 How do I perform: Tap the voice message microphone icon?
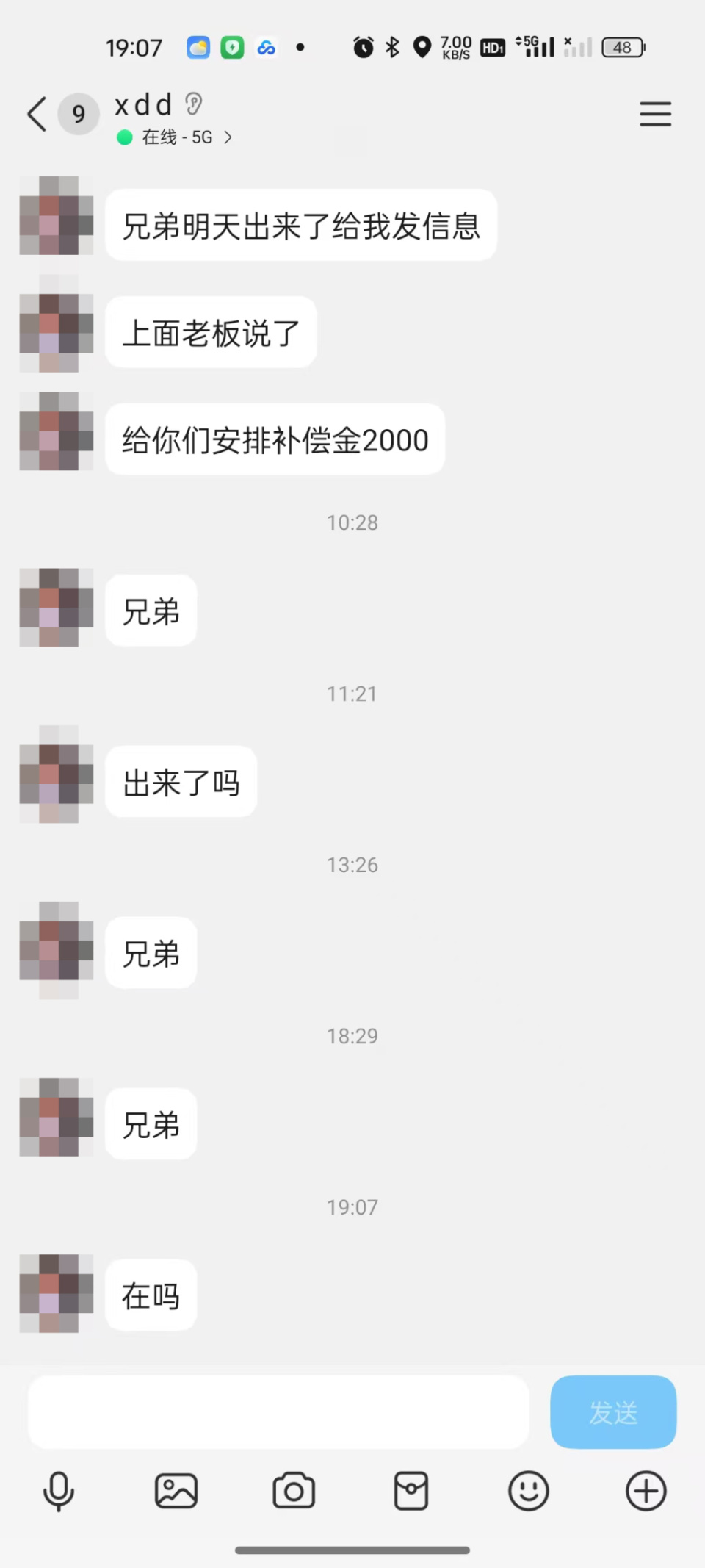coord(59,1490)
